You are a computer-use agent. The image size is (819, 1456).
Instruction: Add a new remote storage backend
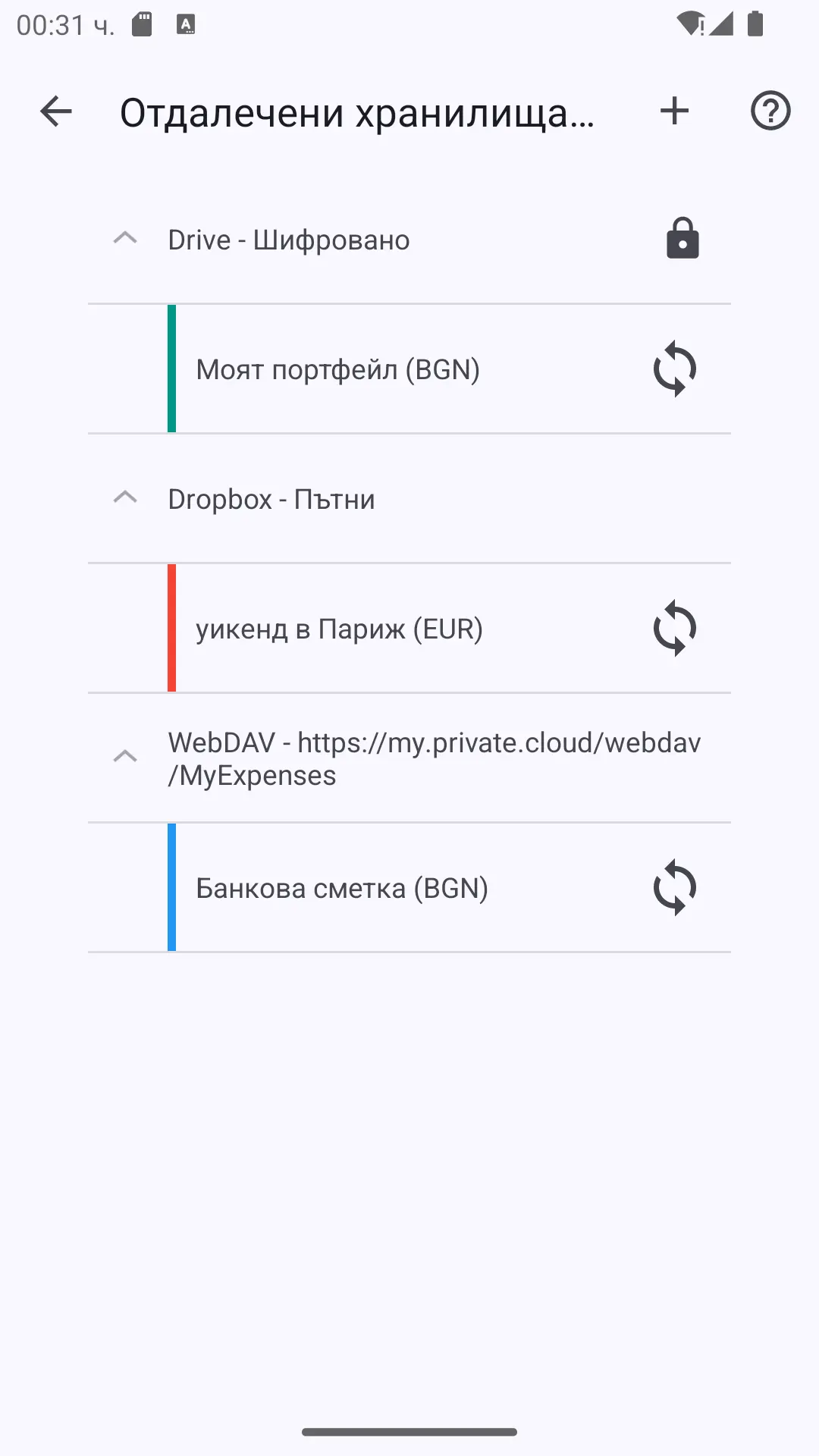click(674, 111)
